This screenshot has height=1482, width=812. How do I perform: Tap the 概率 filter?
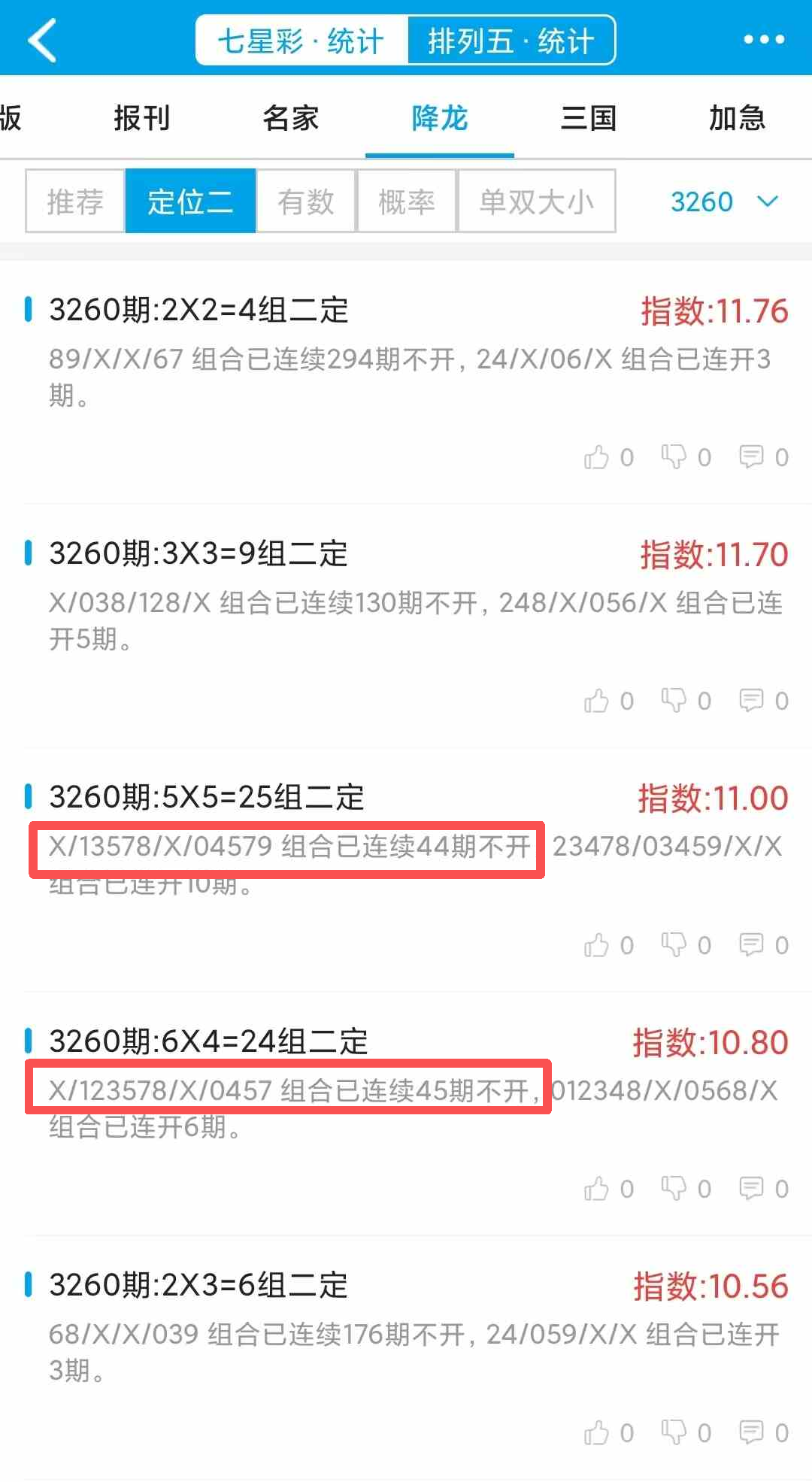click(407, 202)
